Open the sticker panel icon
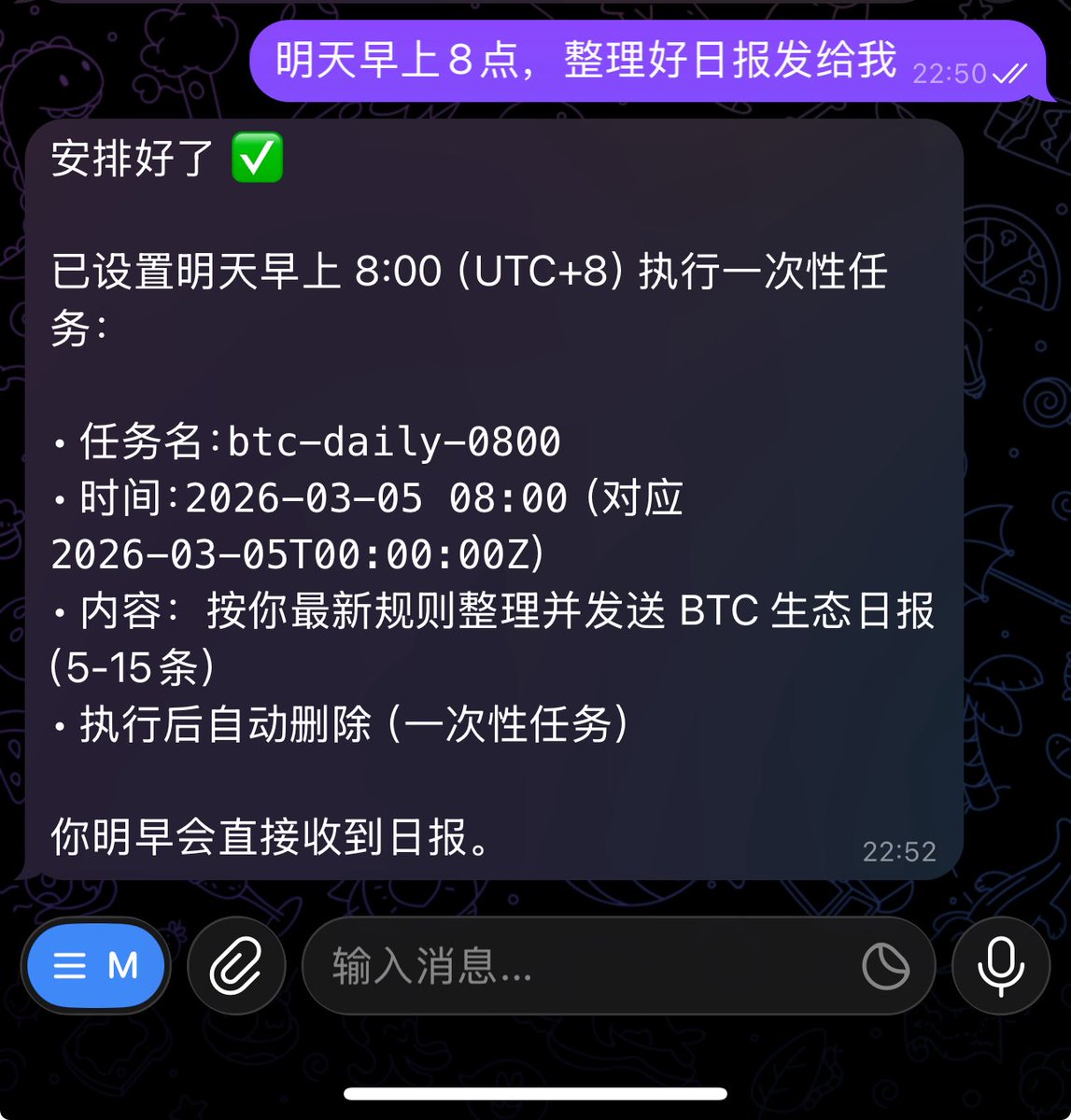The width and height of the screenshot is (1071, 1120). tap(885, 966)
